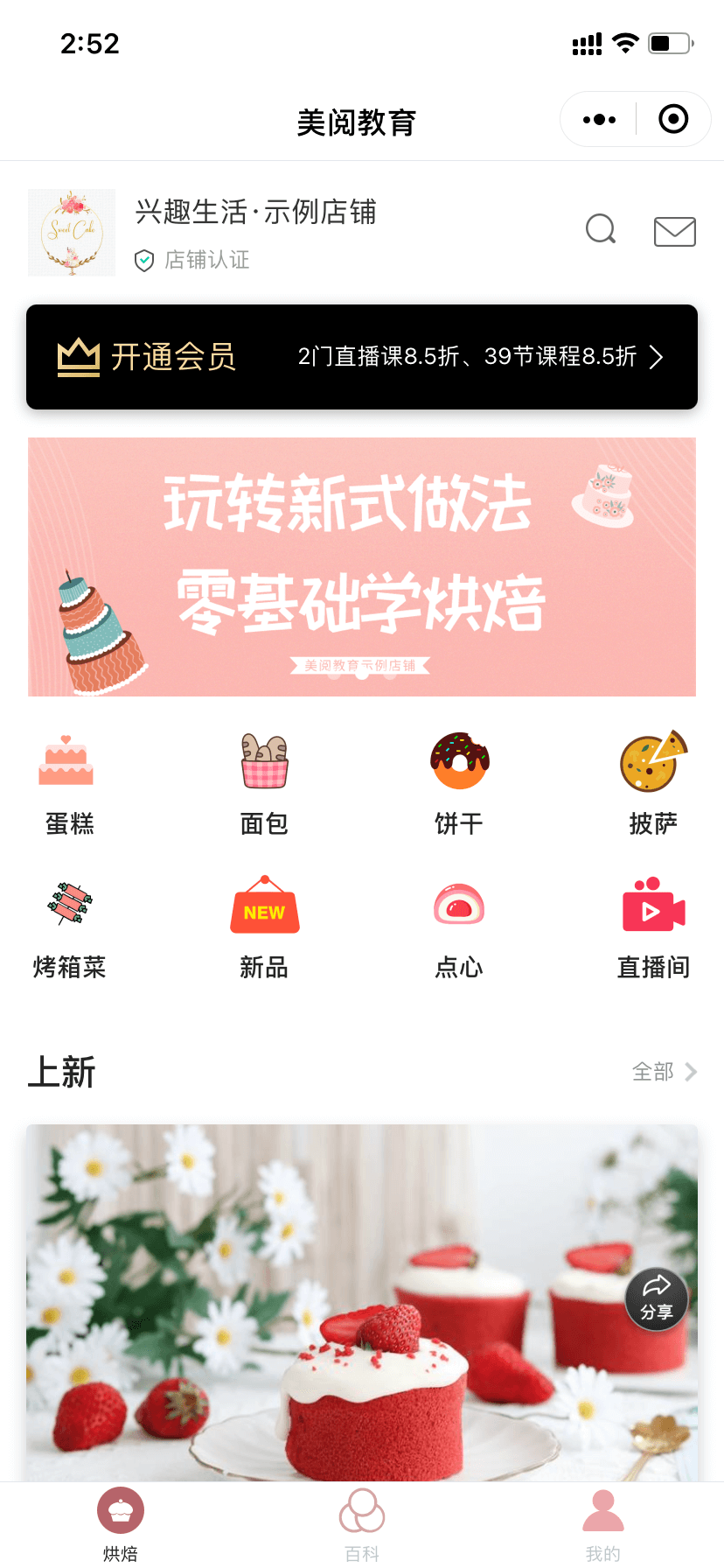Image resolution: width=724 pixels, height=1568 pixels.
Task: View the 新品 new arrivals
Action: [264, 928]
